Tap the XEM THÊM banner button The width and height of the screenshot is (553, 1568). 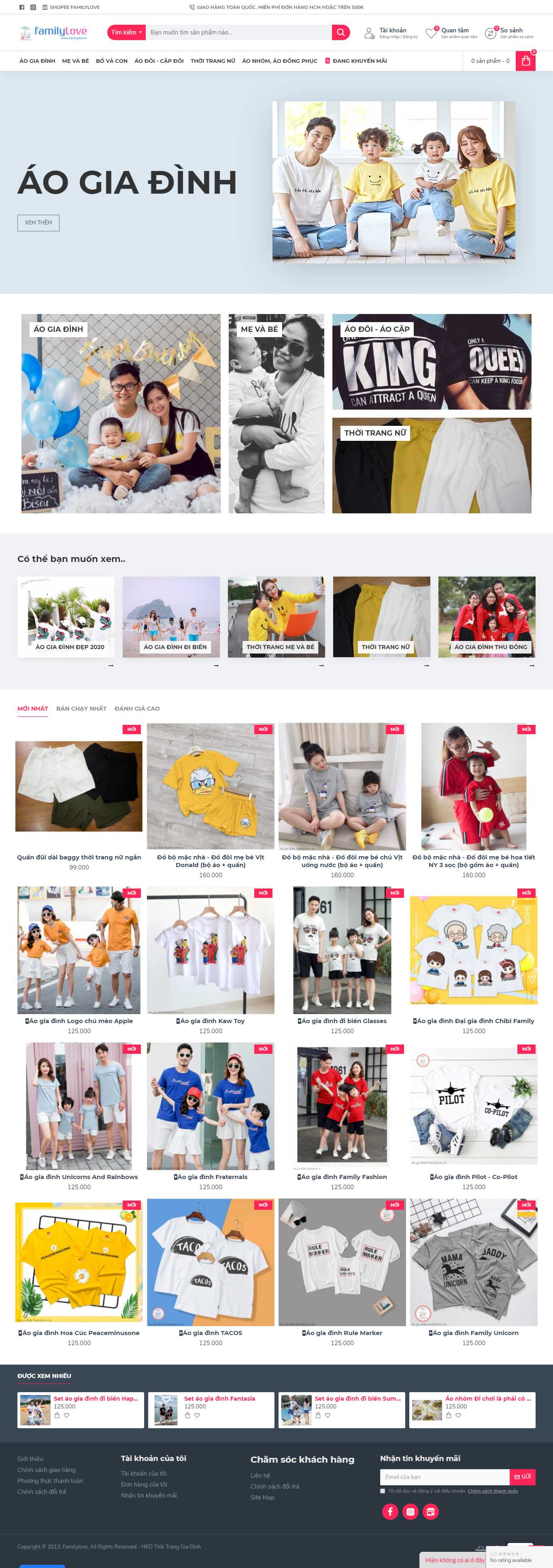click(38, 223)
